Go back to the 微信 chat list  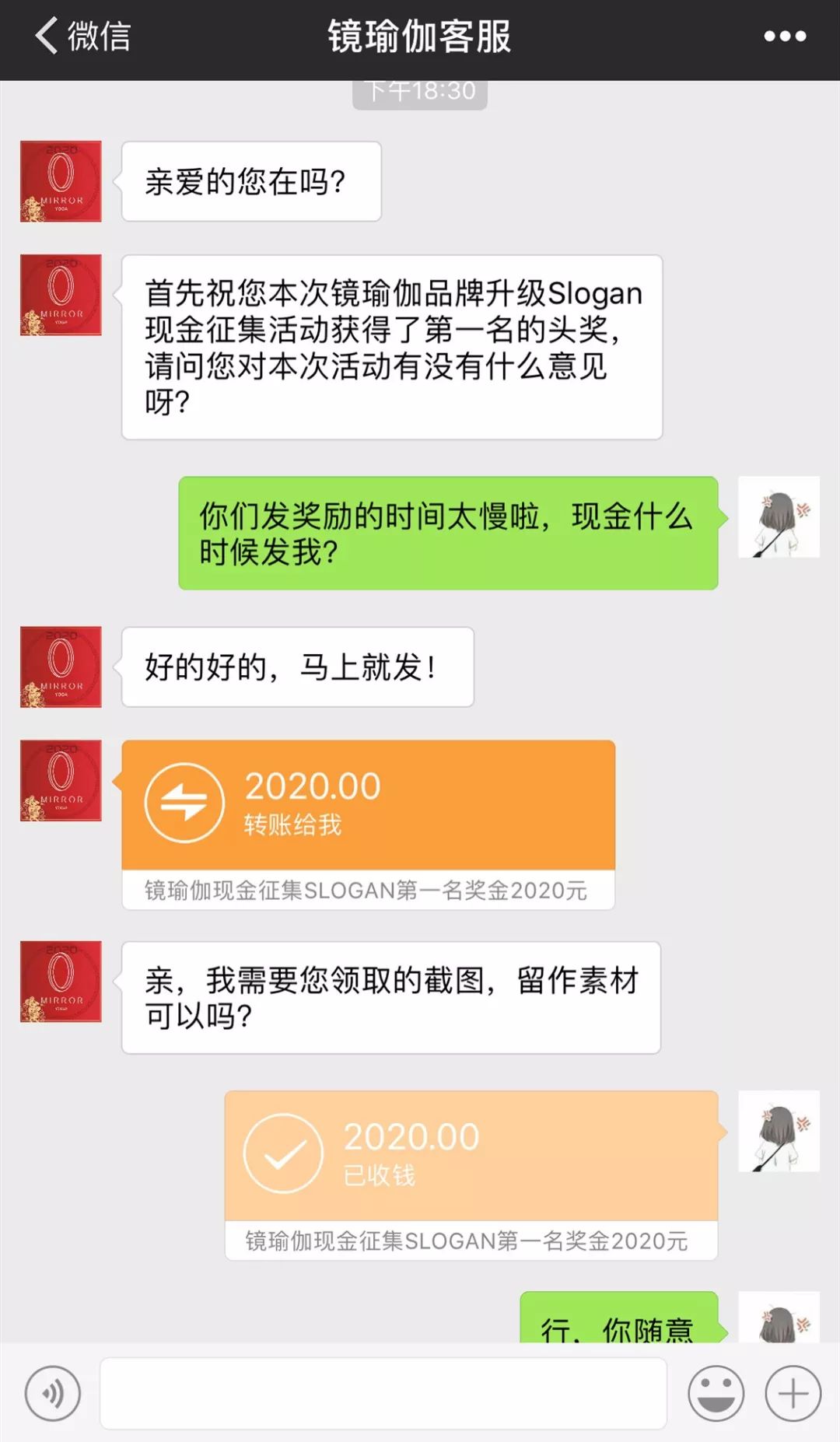point(82,37)
